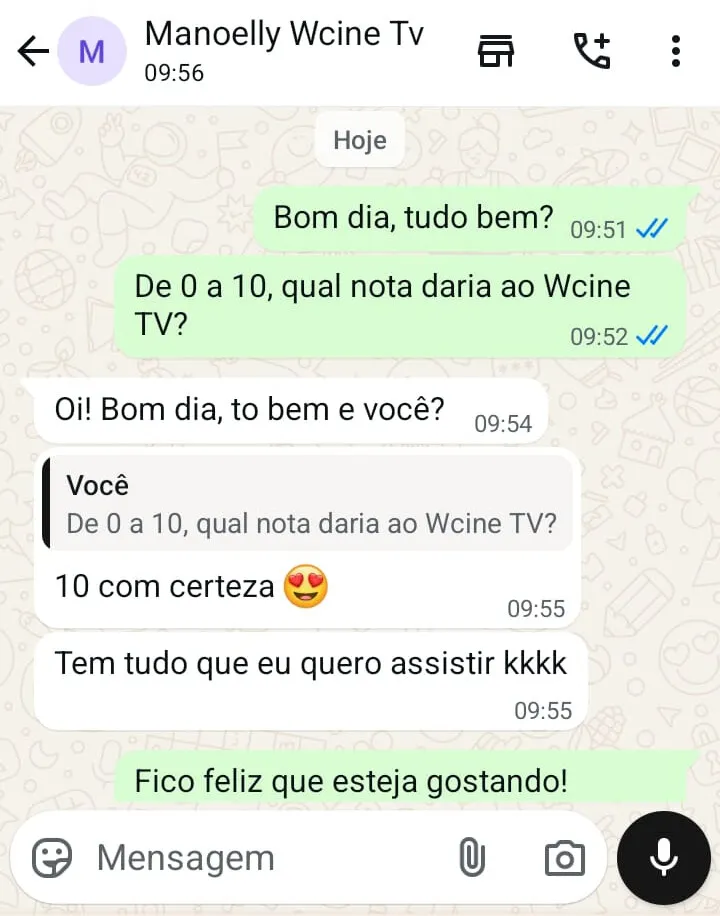The width and height of the screenshot is (720, 916).
Task: Tap the purple contact avatar M
Action: coord(91,51)
